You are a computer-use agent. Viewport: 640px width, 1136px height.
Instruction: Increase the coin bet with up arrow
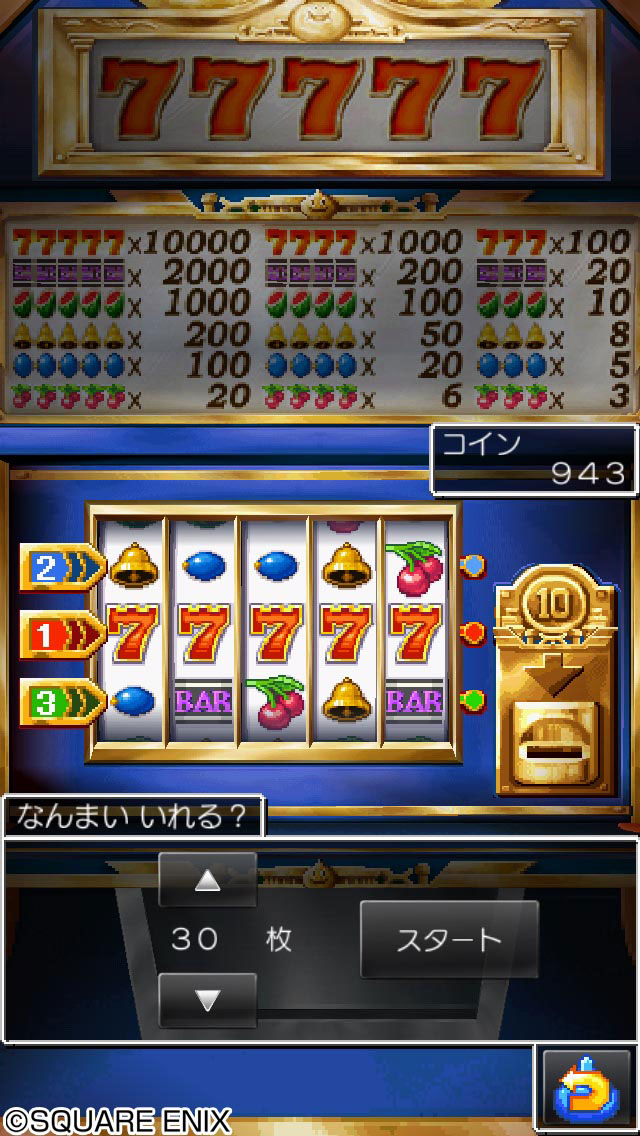pyautogui.click(x=207, y=880)
